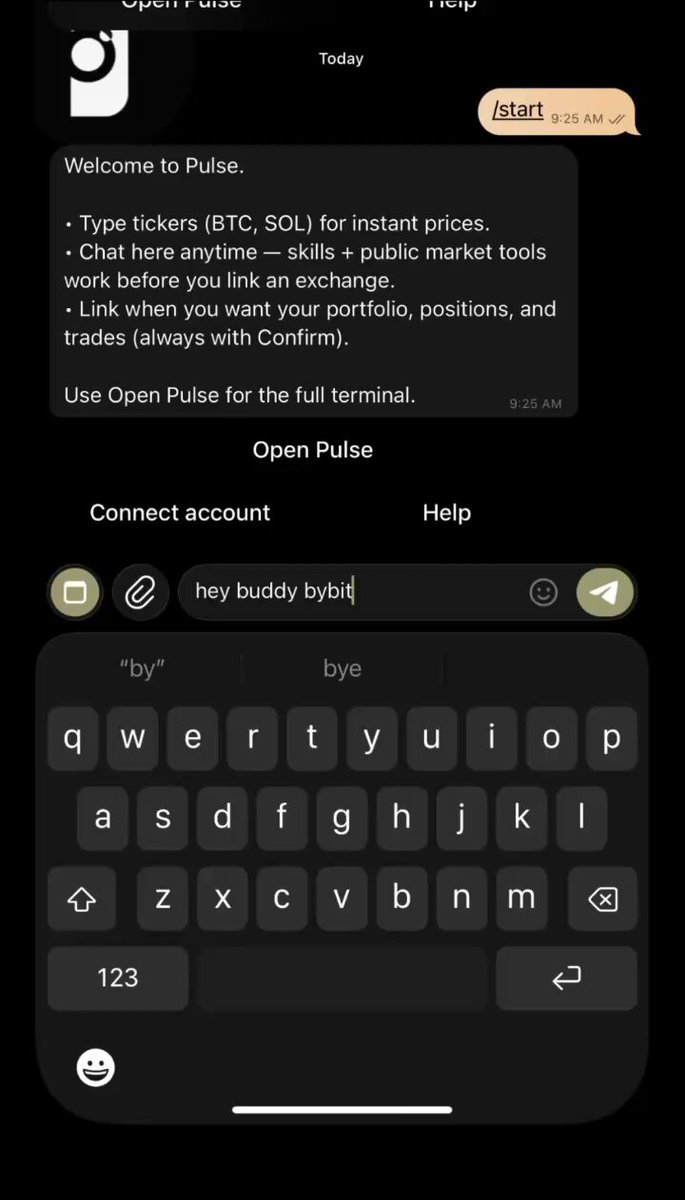The image size is (685, 1200).
Task: Open the bot menu square icon
Action: [75, 593]
